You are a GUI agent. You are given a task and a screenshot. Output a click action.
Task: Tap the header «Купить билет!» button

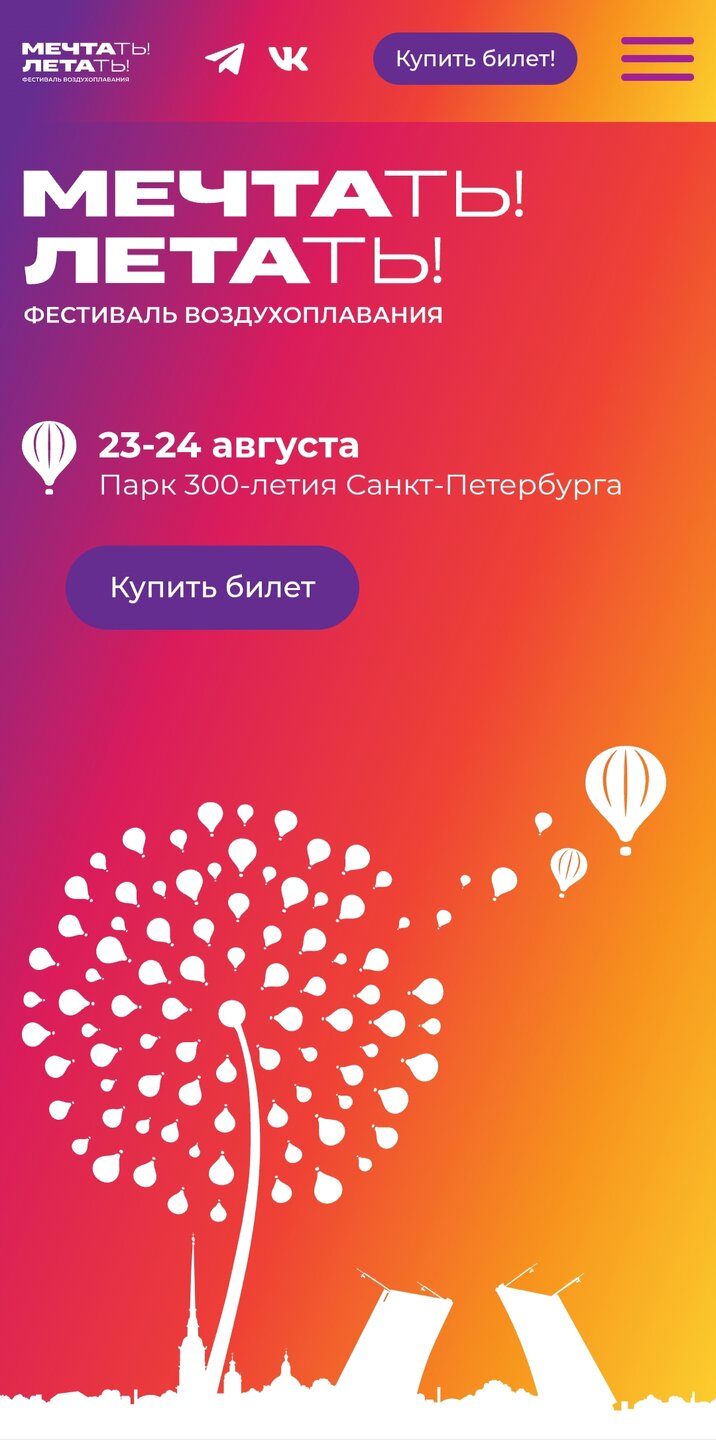(x=475, y=59)
